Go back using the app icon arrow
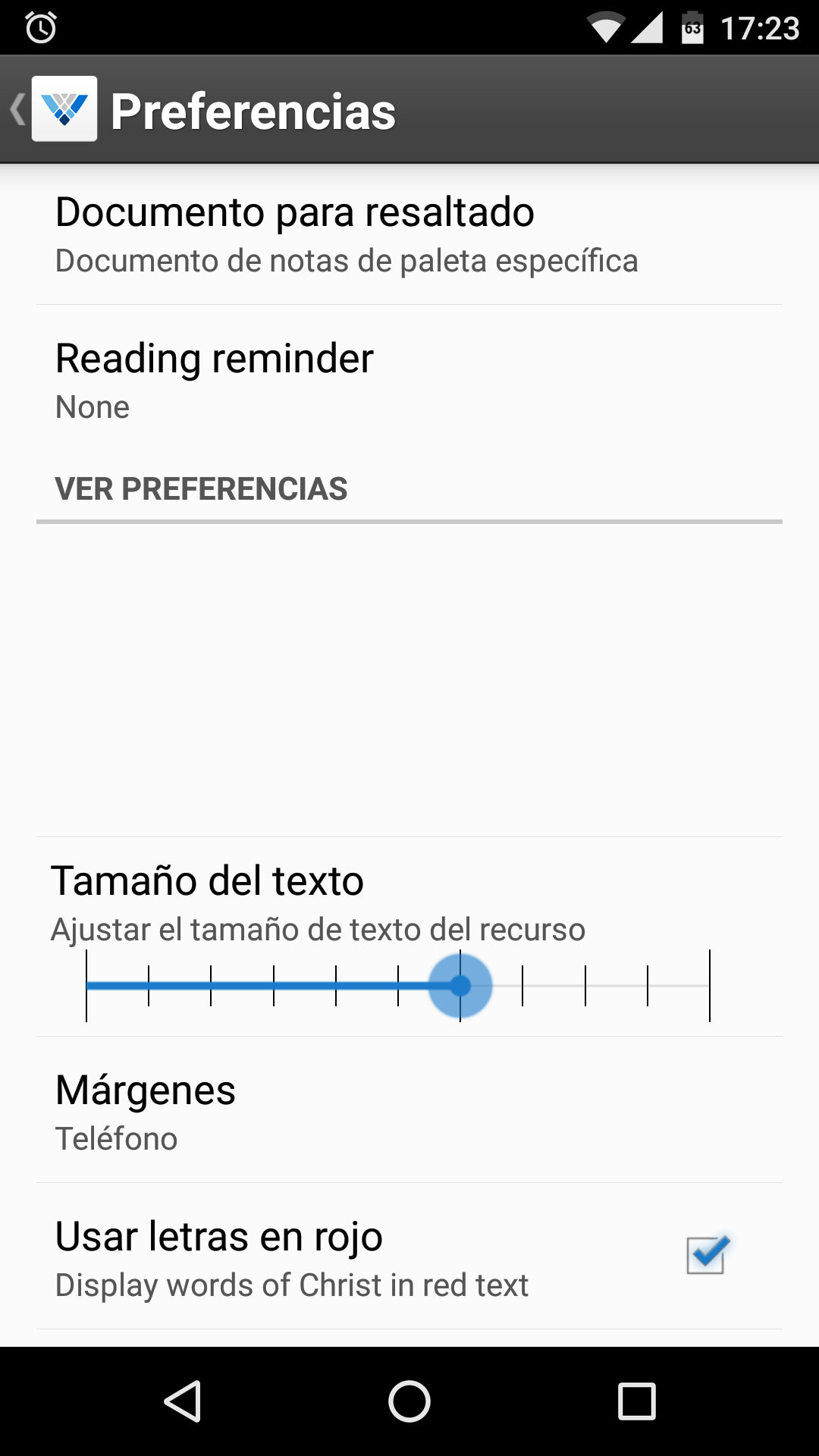 [53, 109]
